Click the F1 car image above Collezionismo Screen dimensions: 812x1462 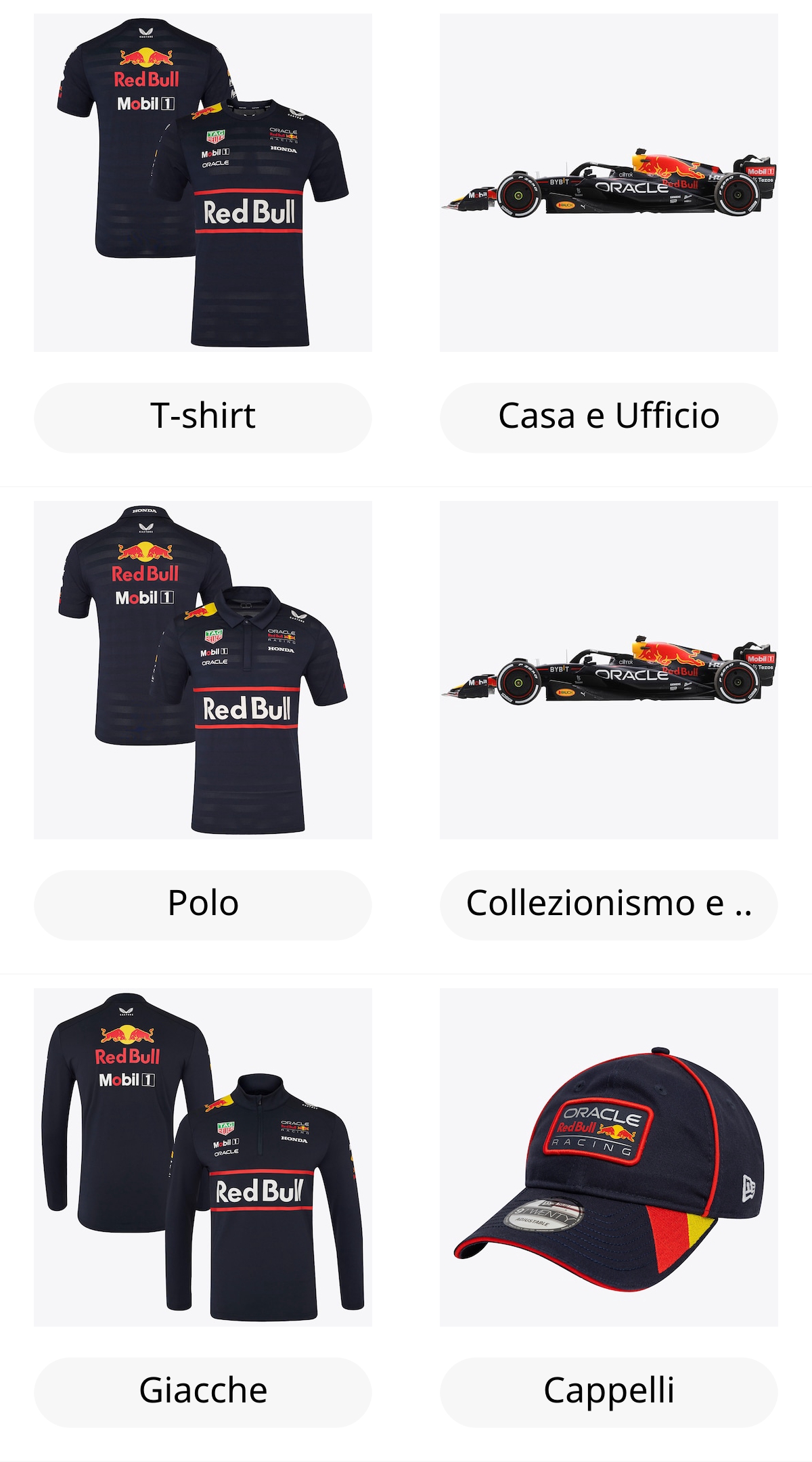tap(608, 670)
